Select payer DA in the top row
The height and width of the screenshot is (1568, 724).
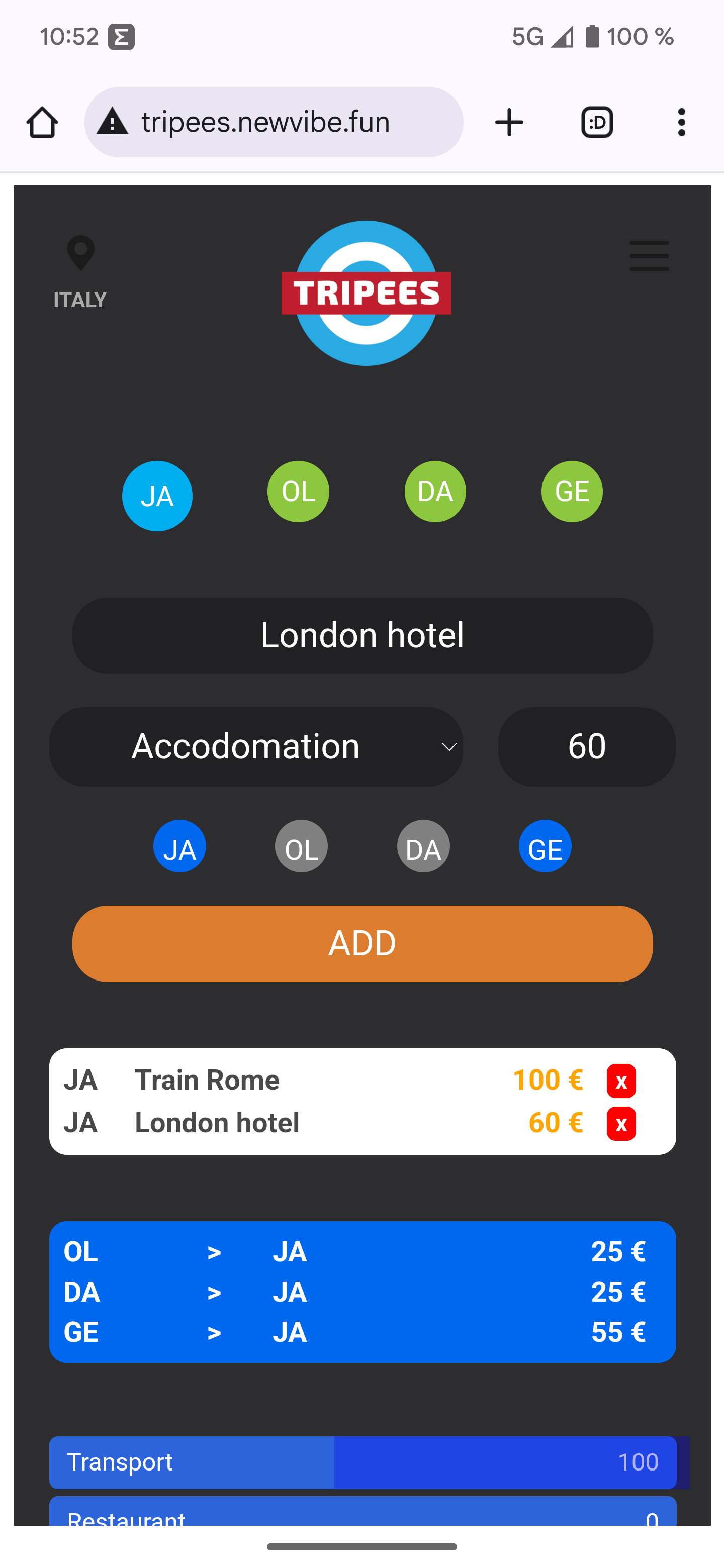coord(435,491)
